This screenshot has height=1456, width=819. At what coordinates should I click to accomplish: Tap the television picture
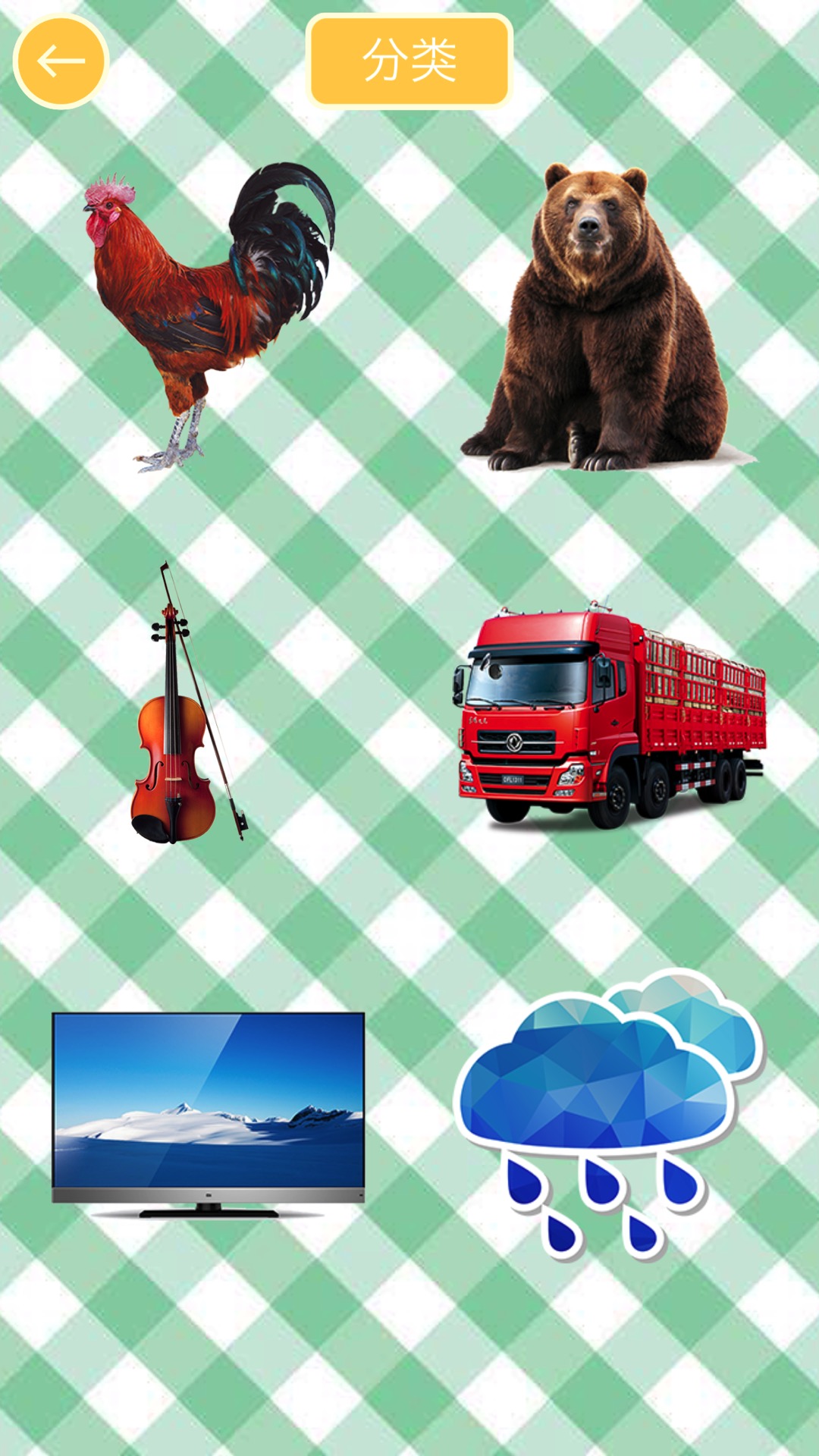tap(209, 1111)
